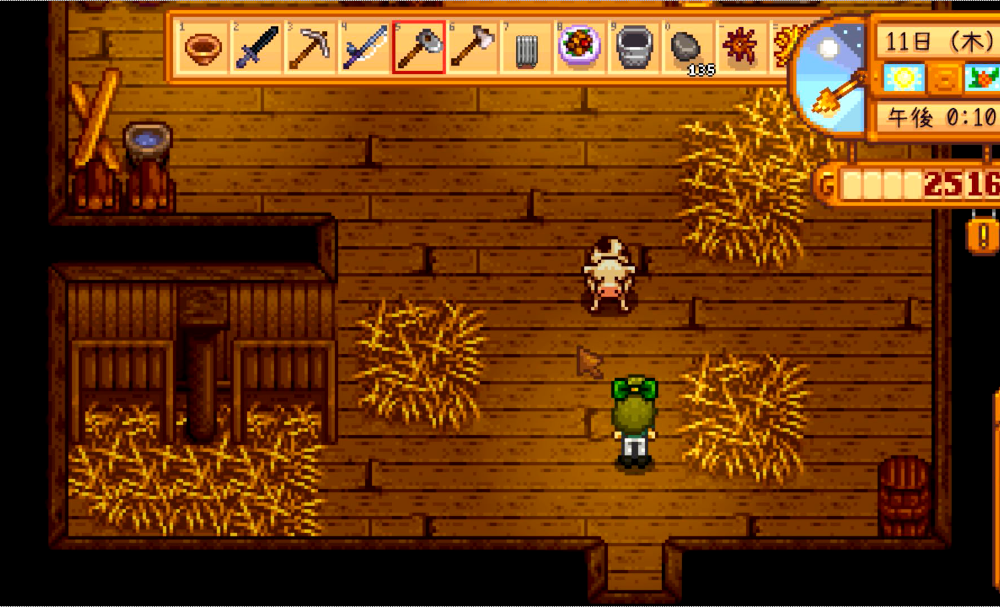Equip the sword in slot 2
1000x607 pixels.
click(256, 47)
